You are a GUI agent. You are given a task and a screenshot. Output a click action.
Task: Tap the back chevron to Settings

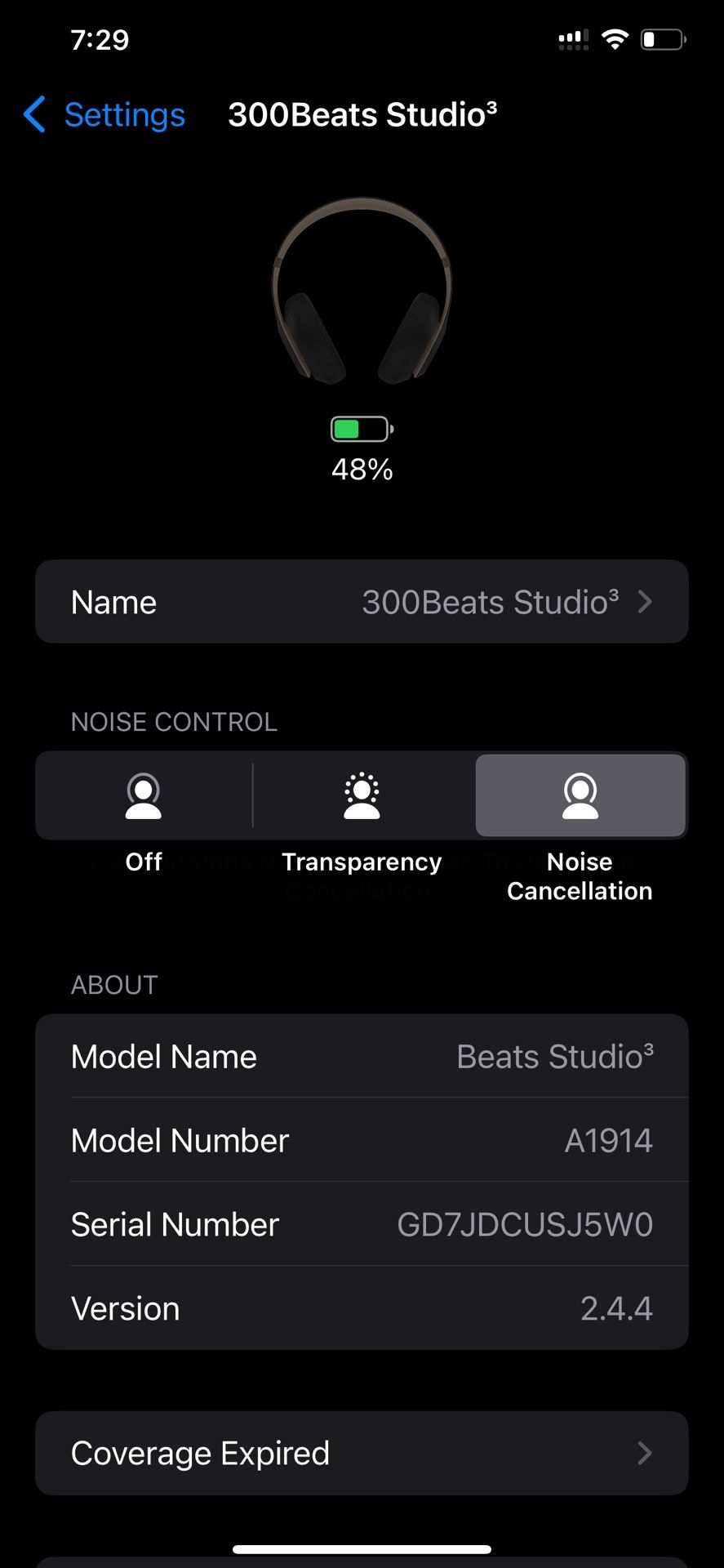[33, 115]
